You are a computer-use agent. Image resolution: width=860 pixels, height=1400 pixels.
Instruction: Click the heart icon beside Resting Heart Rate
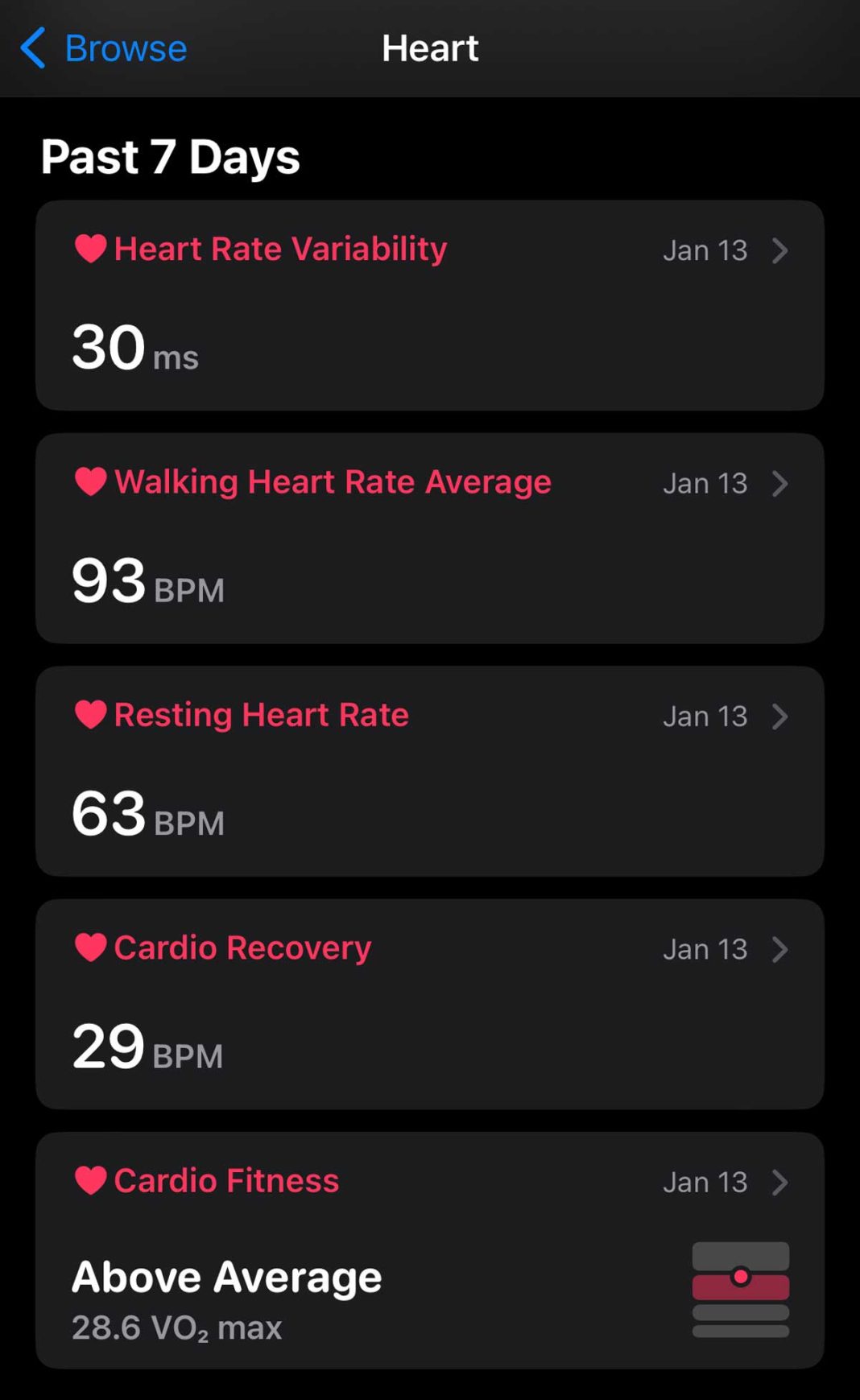[91, 715]
